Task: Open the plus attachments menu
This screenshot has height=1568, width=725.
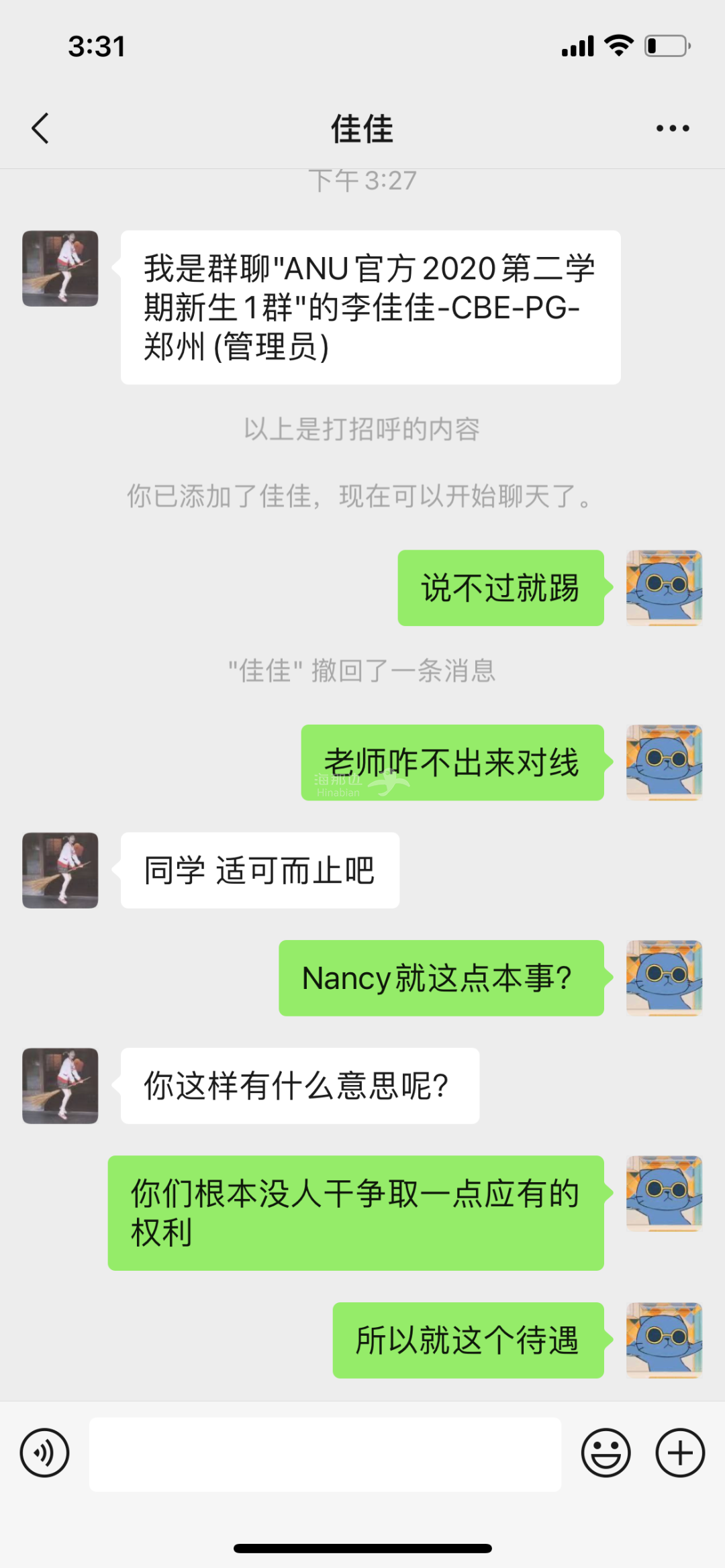Action: coord(680,1453)
